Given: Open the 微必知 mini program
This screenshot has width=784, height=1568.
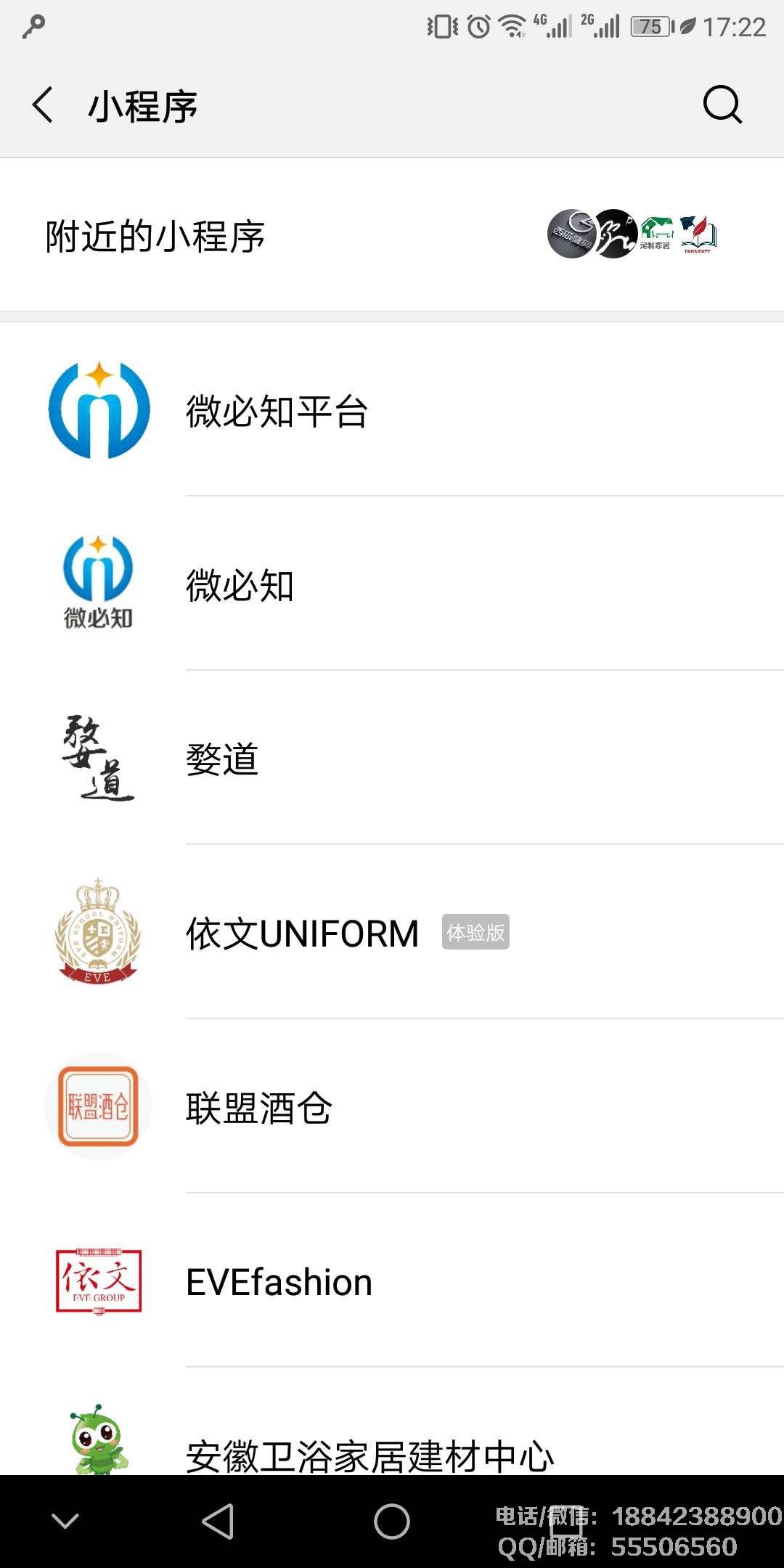Looking at the screenshot, I should coord(392,584).
